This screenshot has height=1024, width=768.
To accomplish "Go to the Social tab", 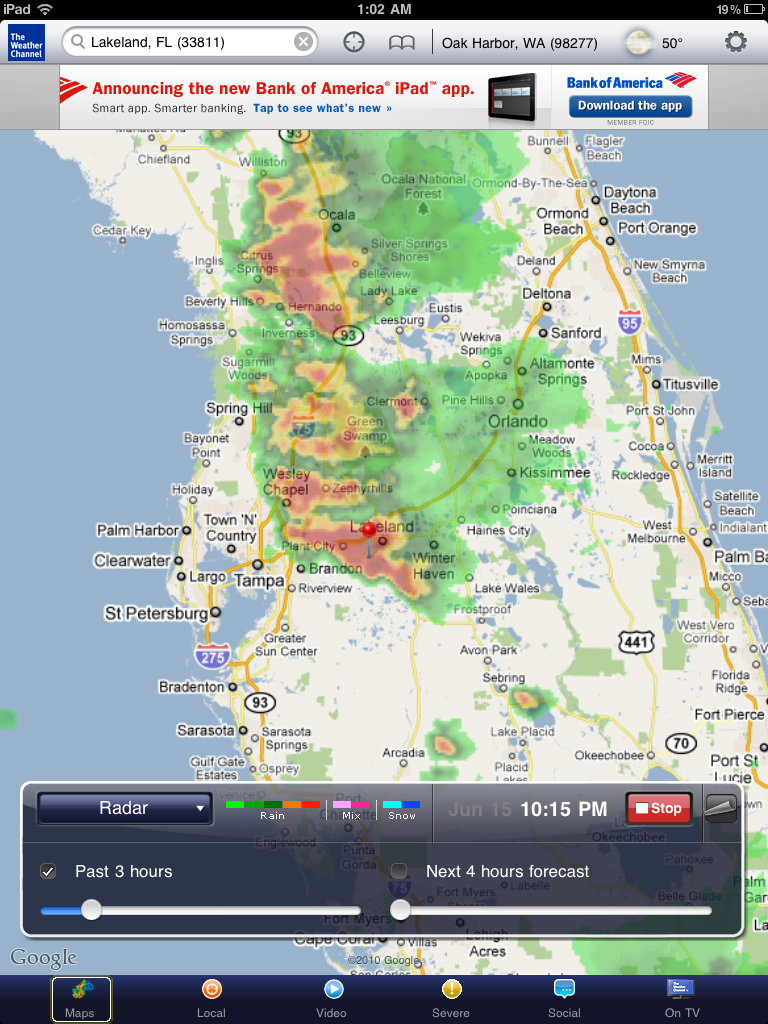I will click(x=564, y=998).
